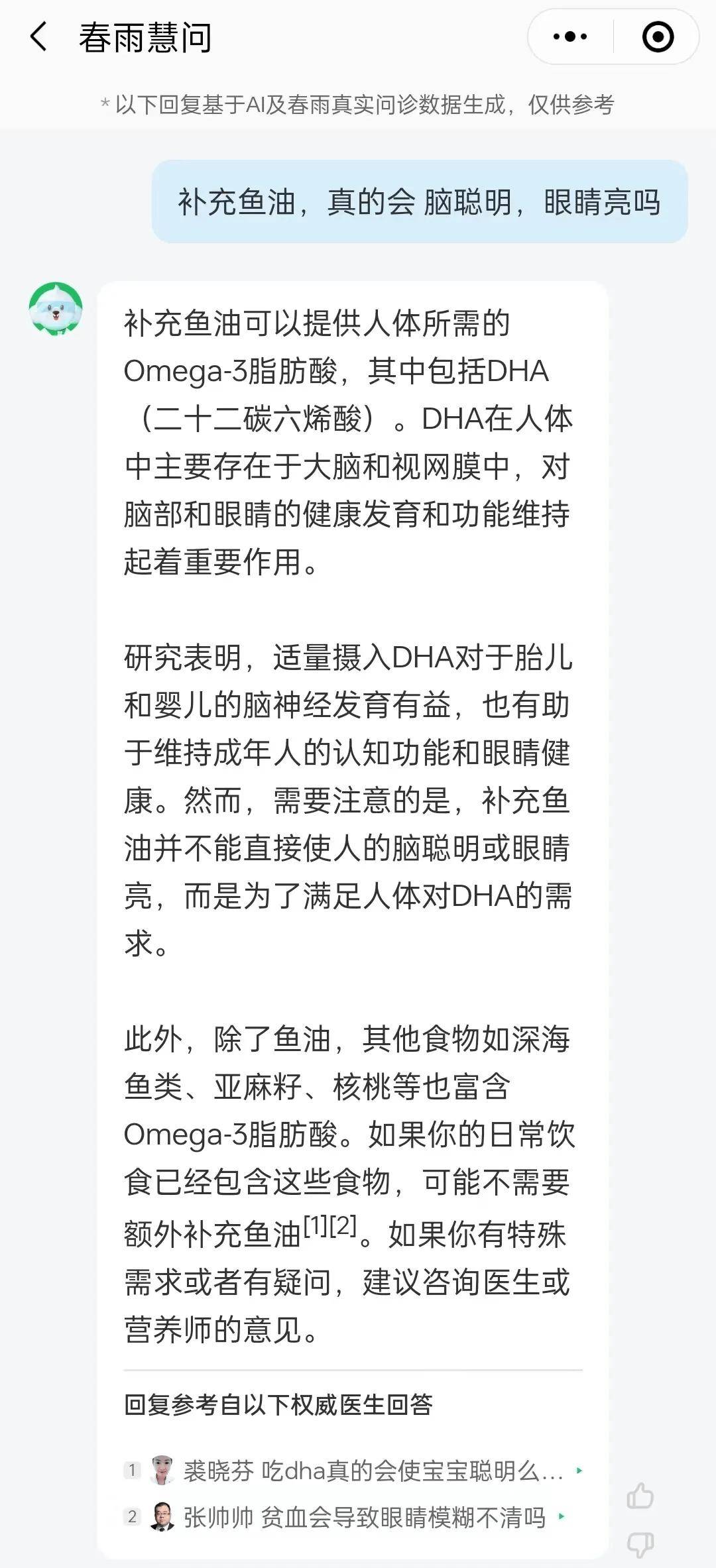
Task: Open the mini program more options menu
Action: coord(569,36)
